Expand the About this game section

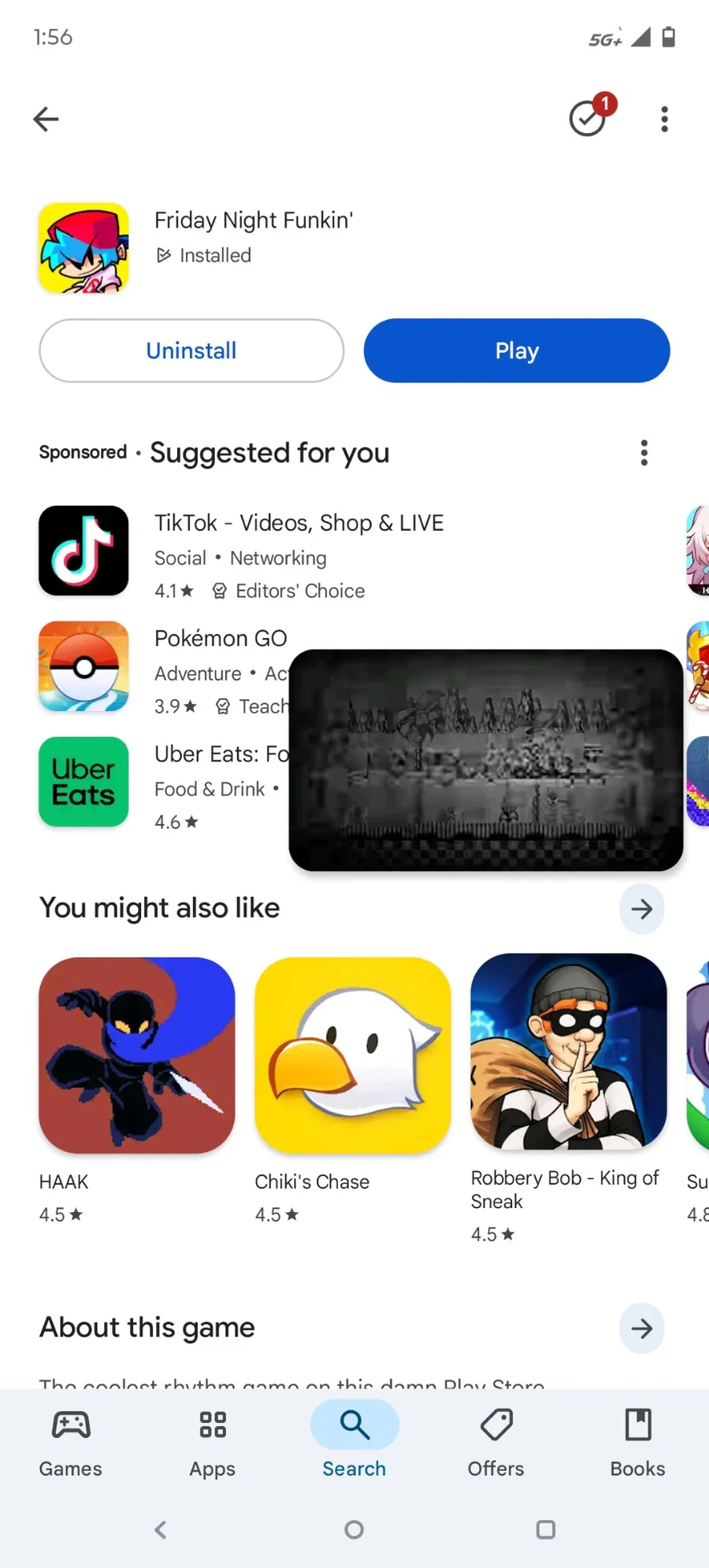coord(642,1329)
